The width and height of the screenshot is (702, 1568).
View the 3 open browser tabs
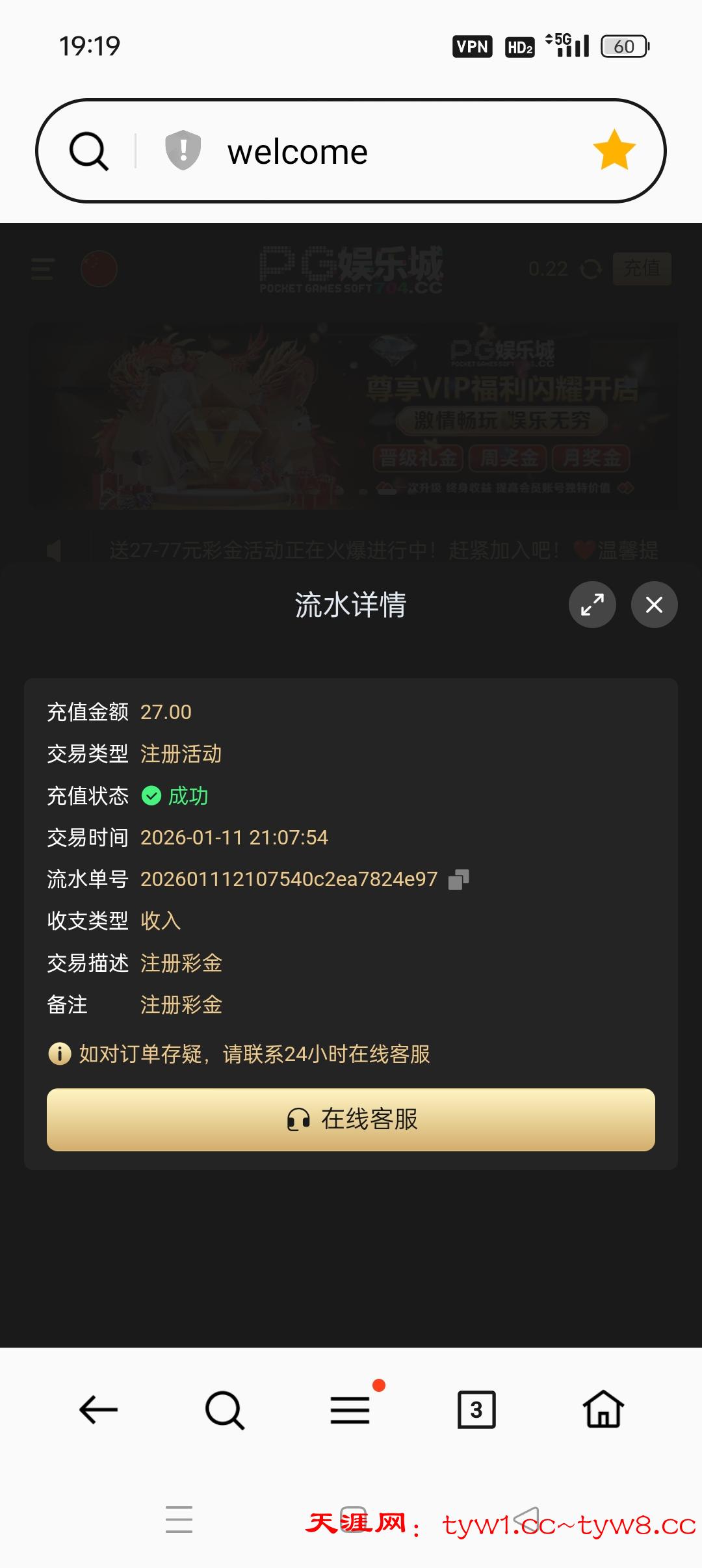(476, 1410)
